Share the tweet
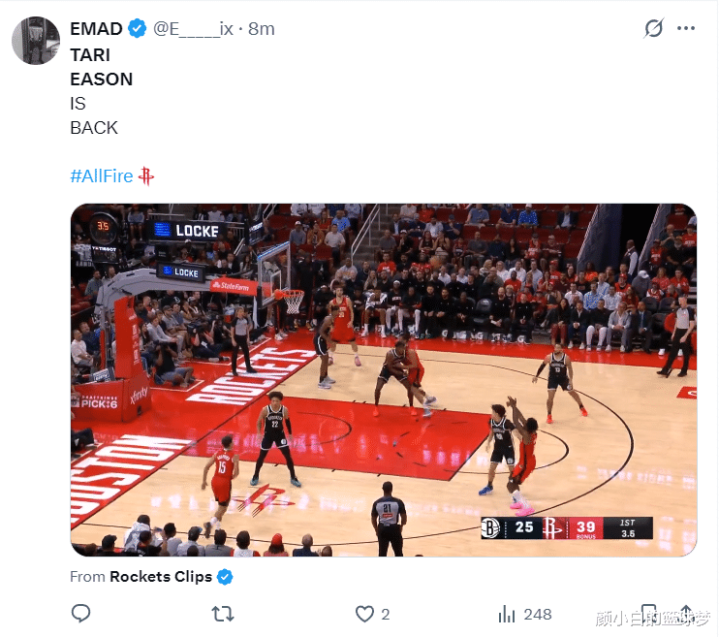719x637 pixels. (x=686, y=613)
